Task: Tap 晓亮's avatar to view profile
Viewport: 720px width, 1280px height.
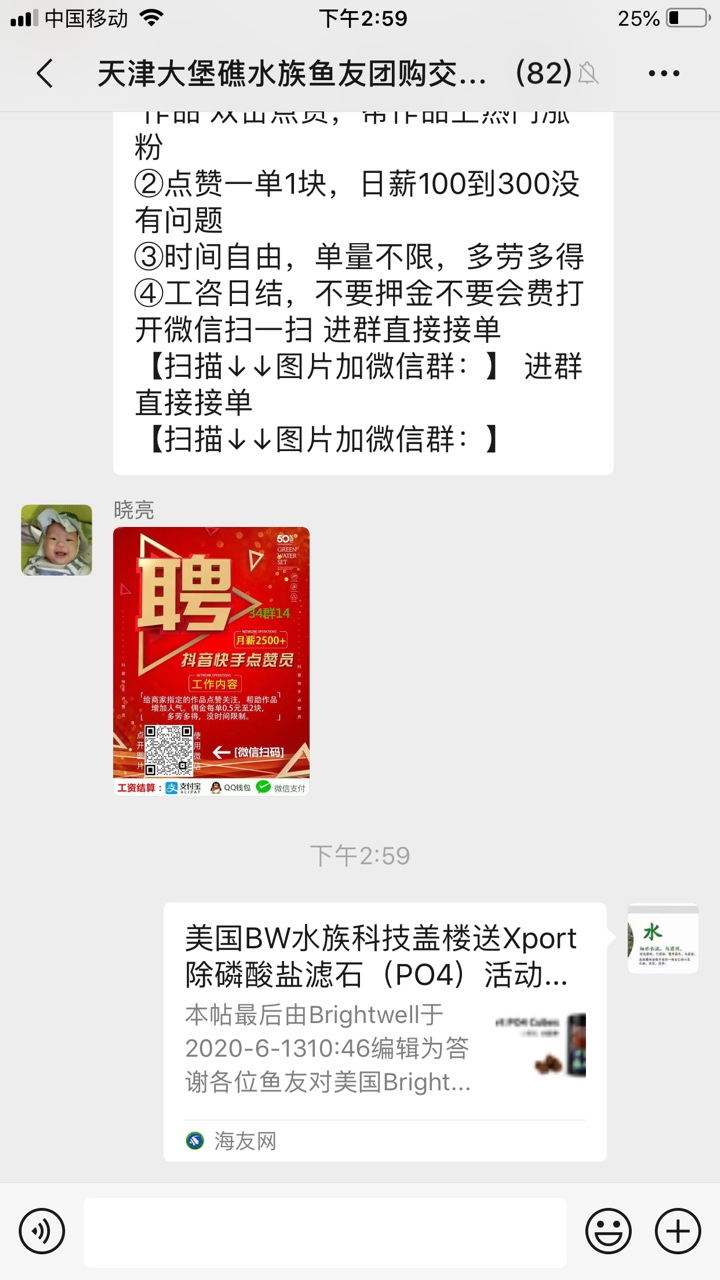Action: point(56,540)
